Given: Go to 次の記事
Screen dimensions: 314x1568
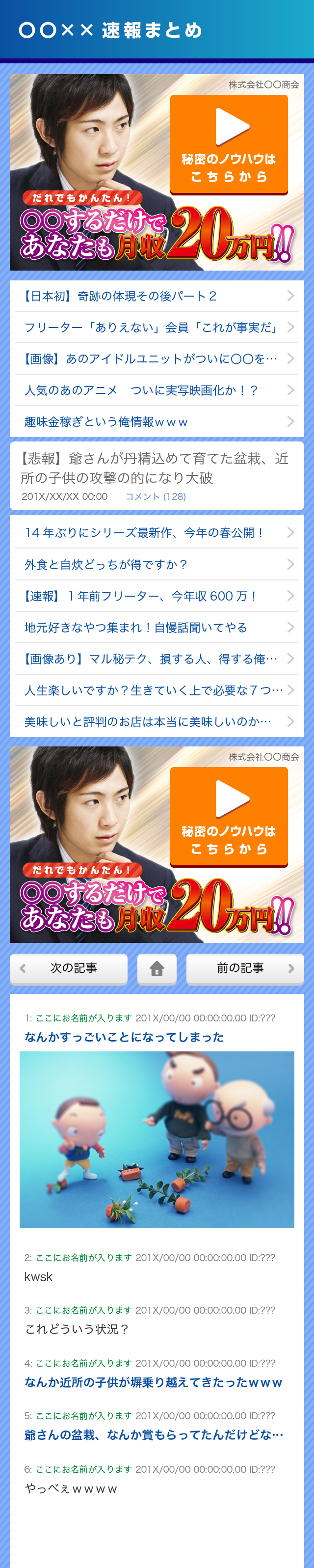Looking at the screenshot, I should 68,968.
